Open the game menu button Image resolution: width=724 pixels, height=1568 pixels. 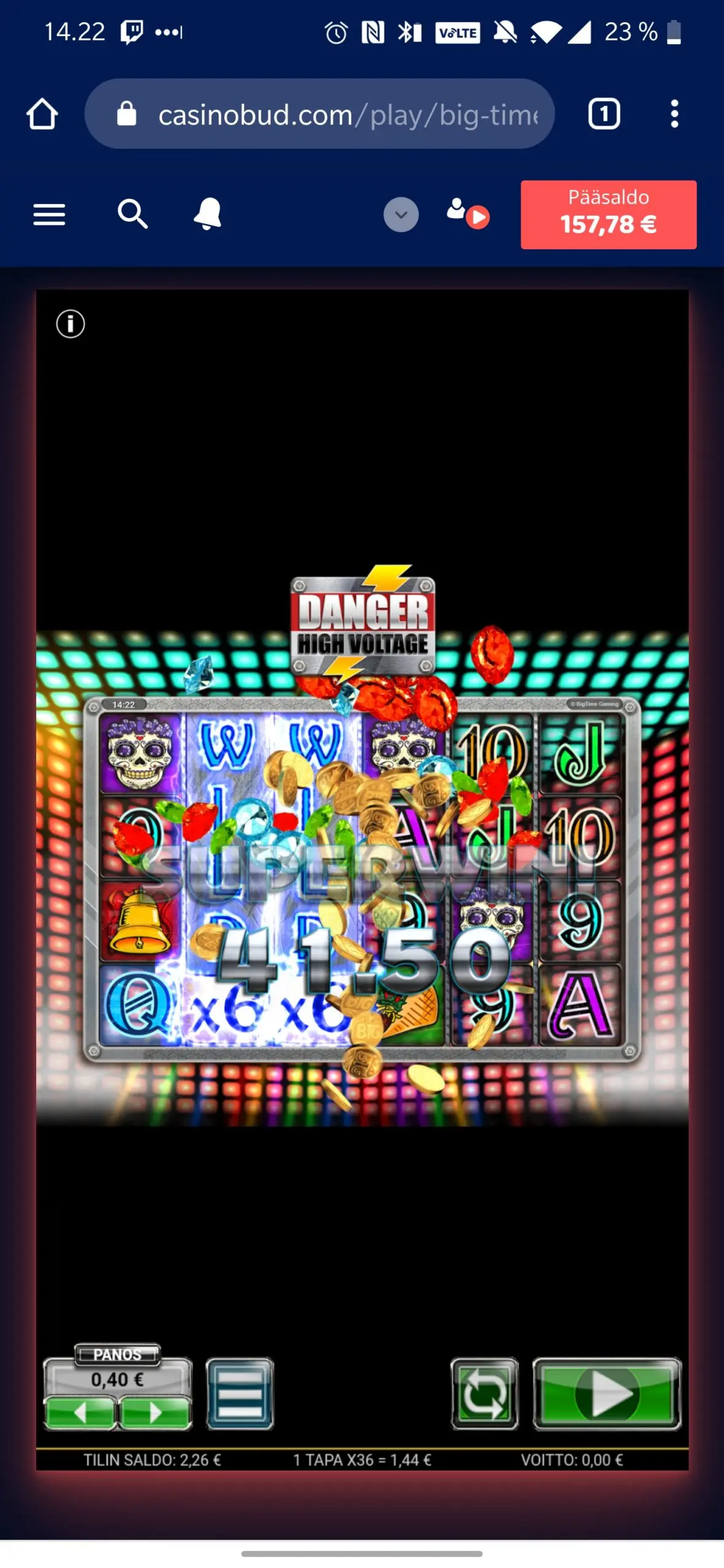point(239,1394)
